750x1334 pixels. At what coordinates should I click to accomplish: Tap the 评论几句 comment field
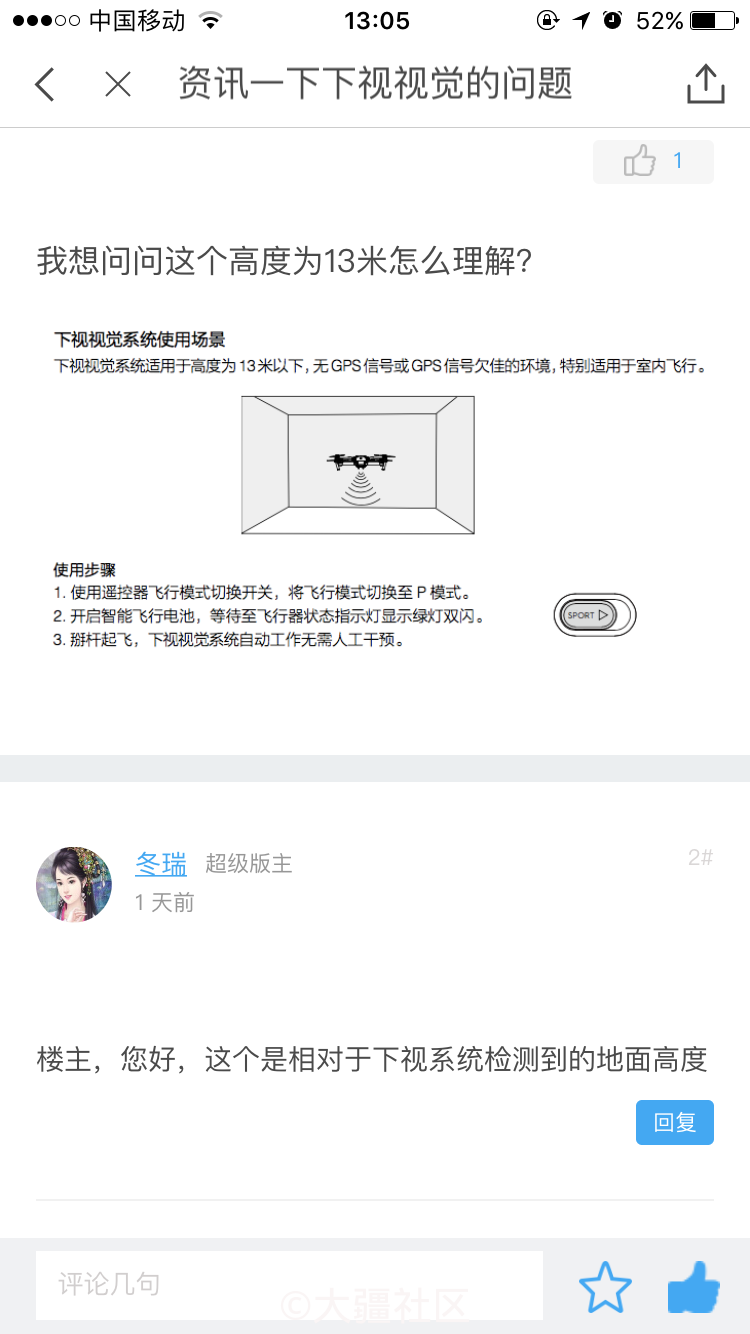pyautogui.click(x=289, y=1284)
